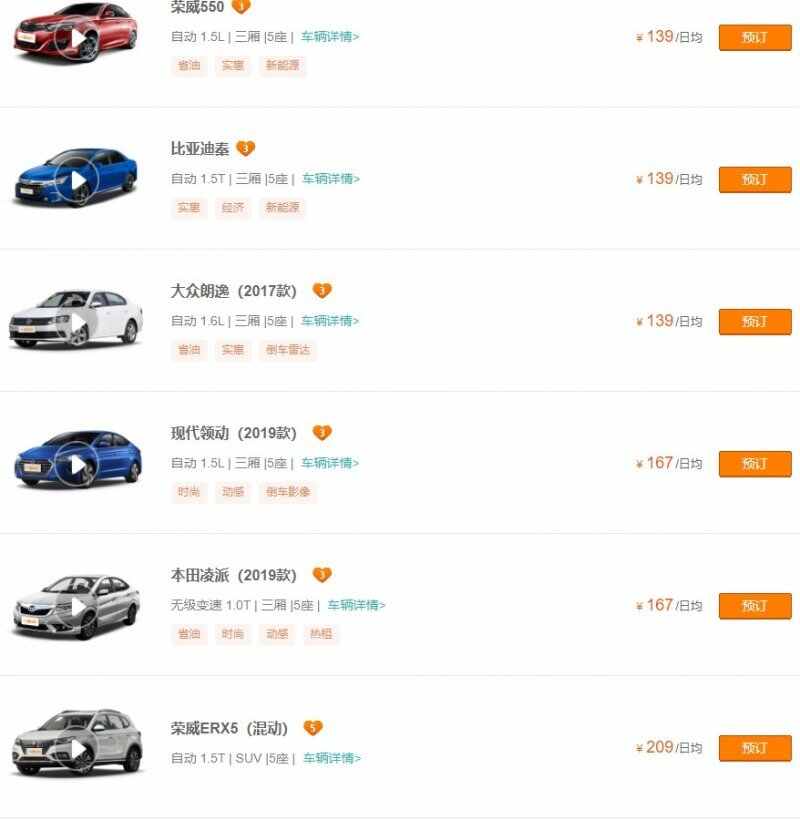Open 车辆详情 for 大众朗逸
The width and height of the screenshot is (800, 820).
pos(330,321)
